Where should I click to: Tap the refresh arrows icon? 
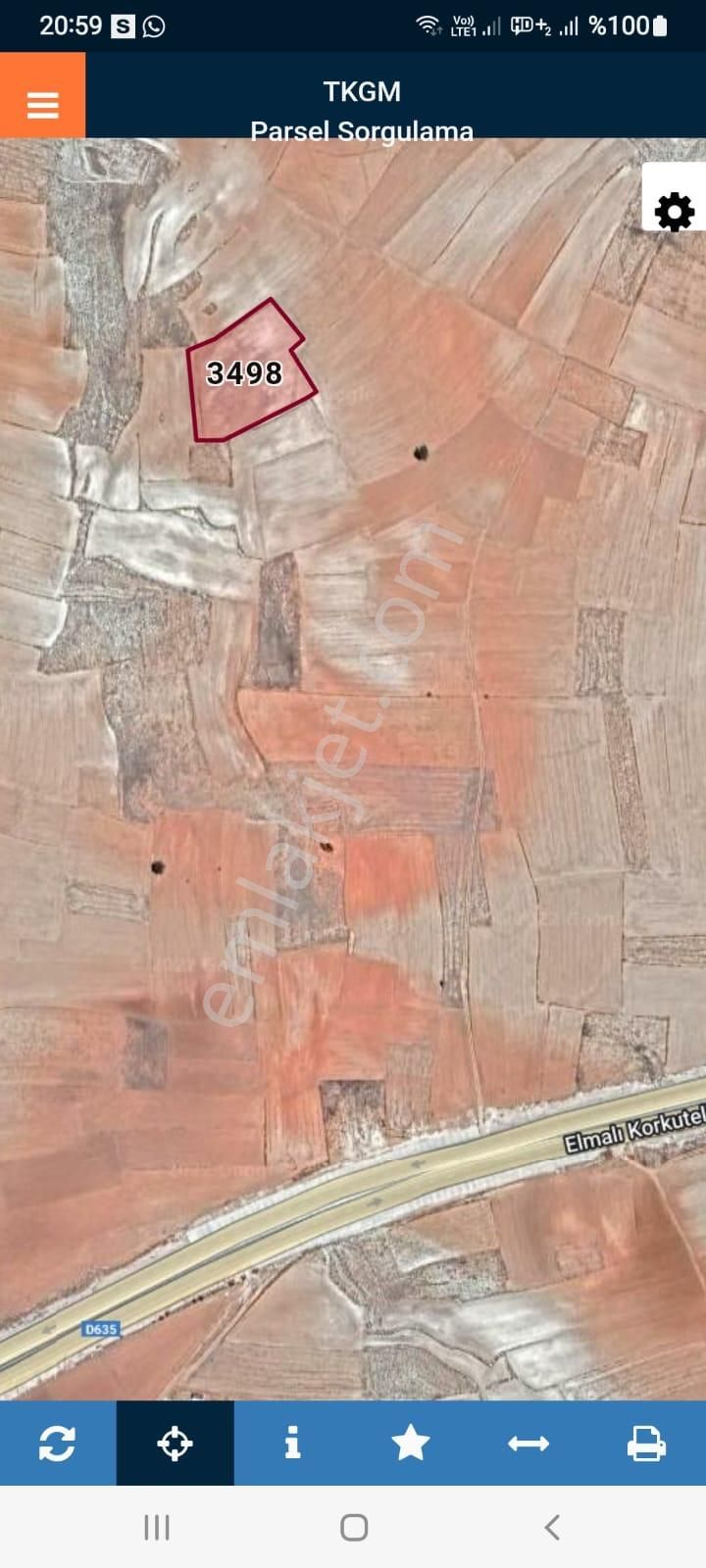coord(57,1443)
